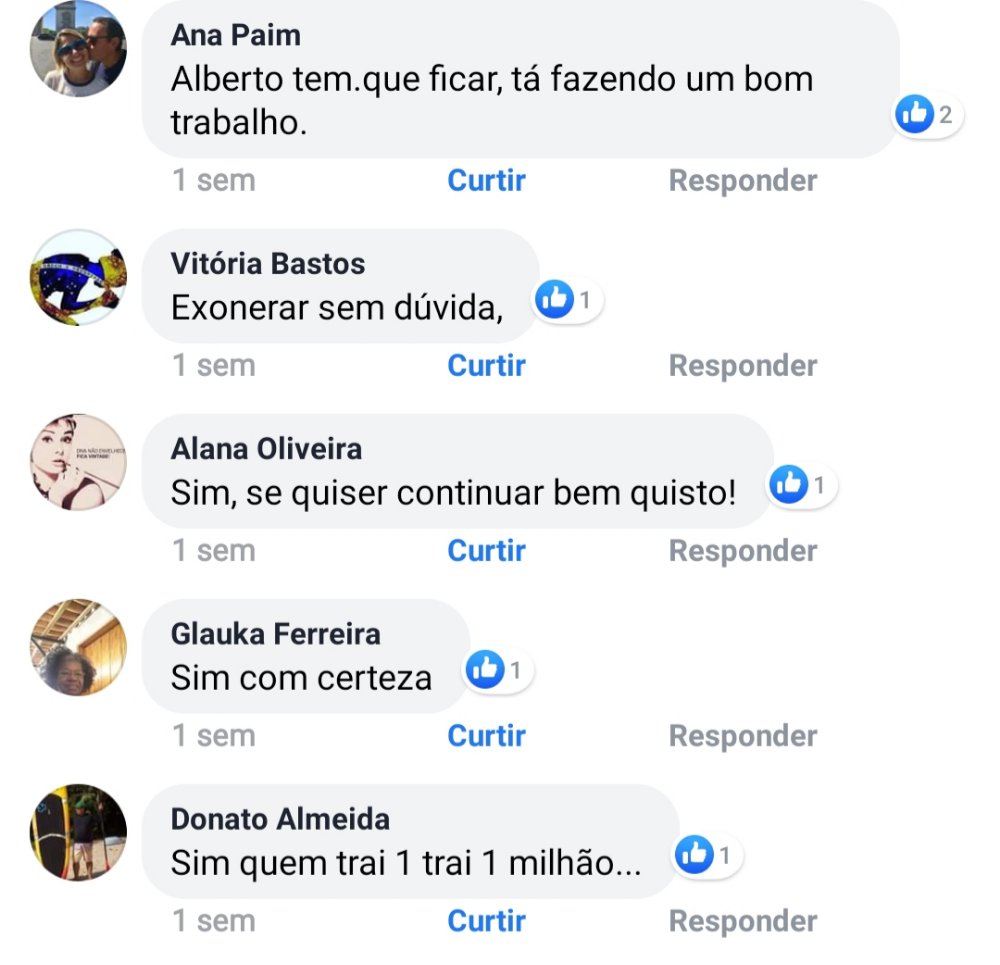Screen dimensions: 1000x965
Task: Open Vitória Bastos's profile name
Action: (x=268, y=264)
